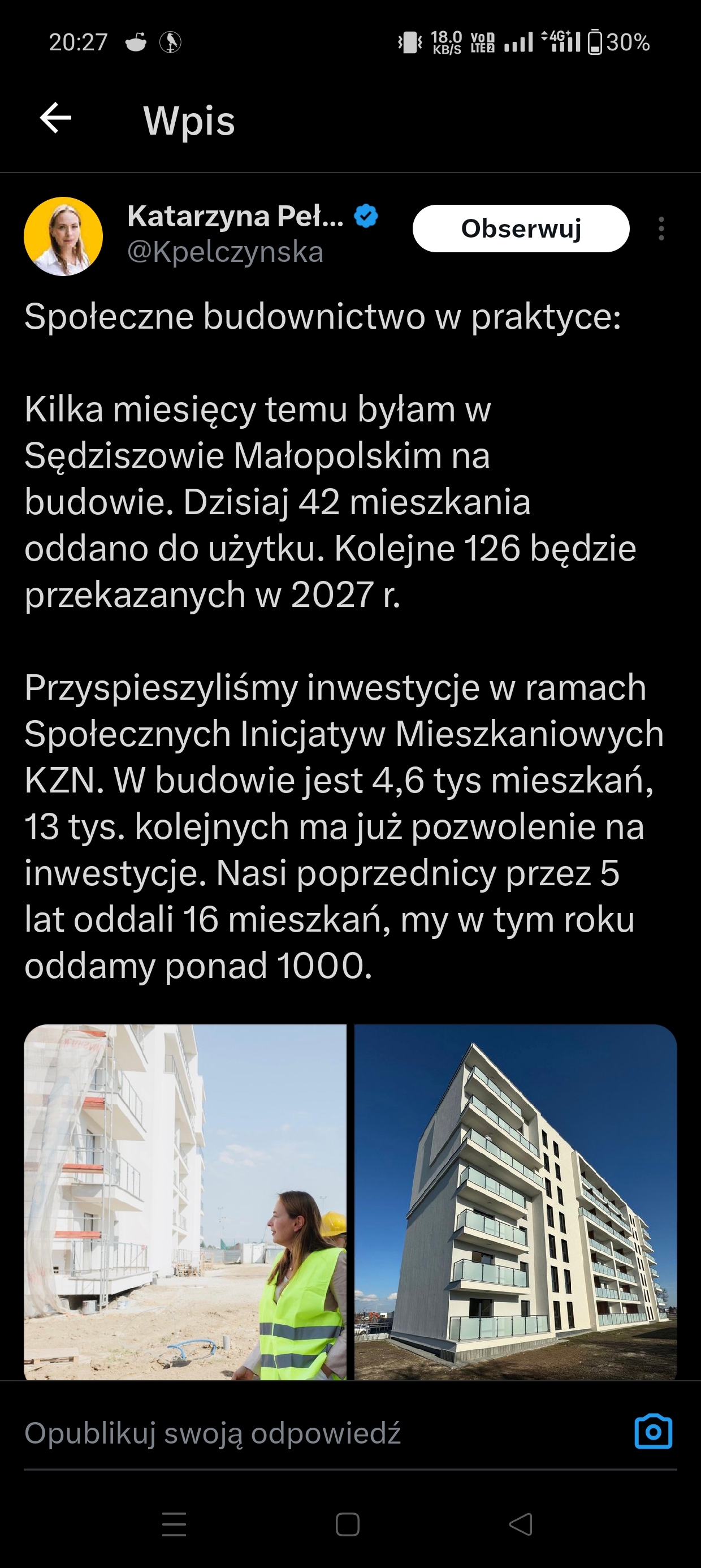The width and height of the screenshot is (701, 1568).
Task: Go to the system home screen
Action: tap(348, 1524)
